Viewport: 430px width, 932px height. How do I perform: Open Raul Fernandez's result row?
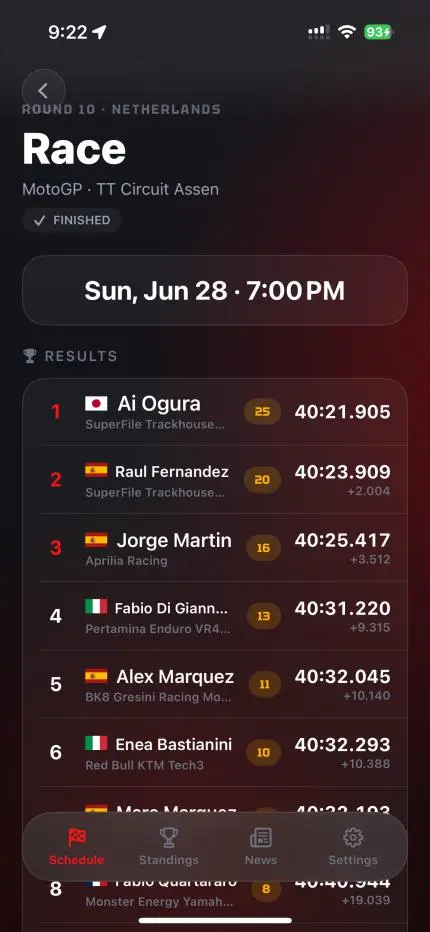tap(215, 480)
